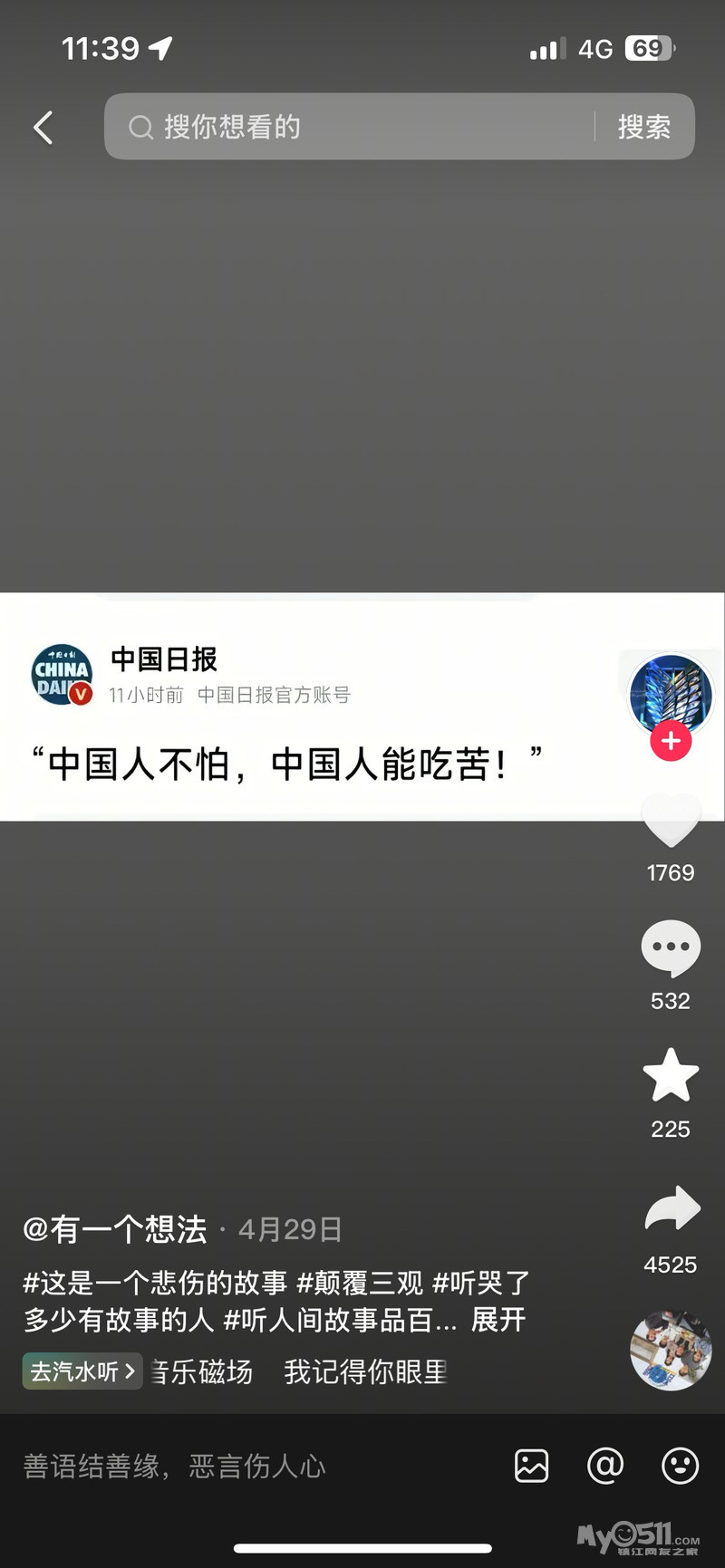Share this video via the arrow icon
Image resolution: width=725 pixels, height=1568 pixels.
pyautogui.click(x=672, y=1209)
